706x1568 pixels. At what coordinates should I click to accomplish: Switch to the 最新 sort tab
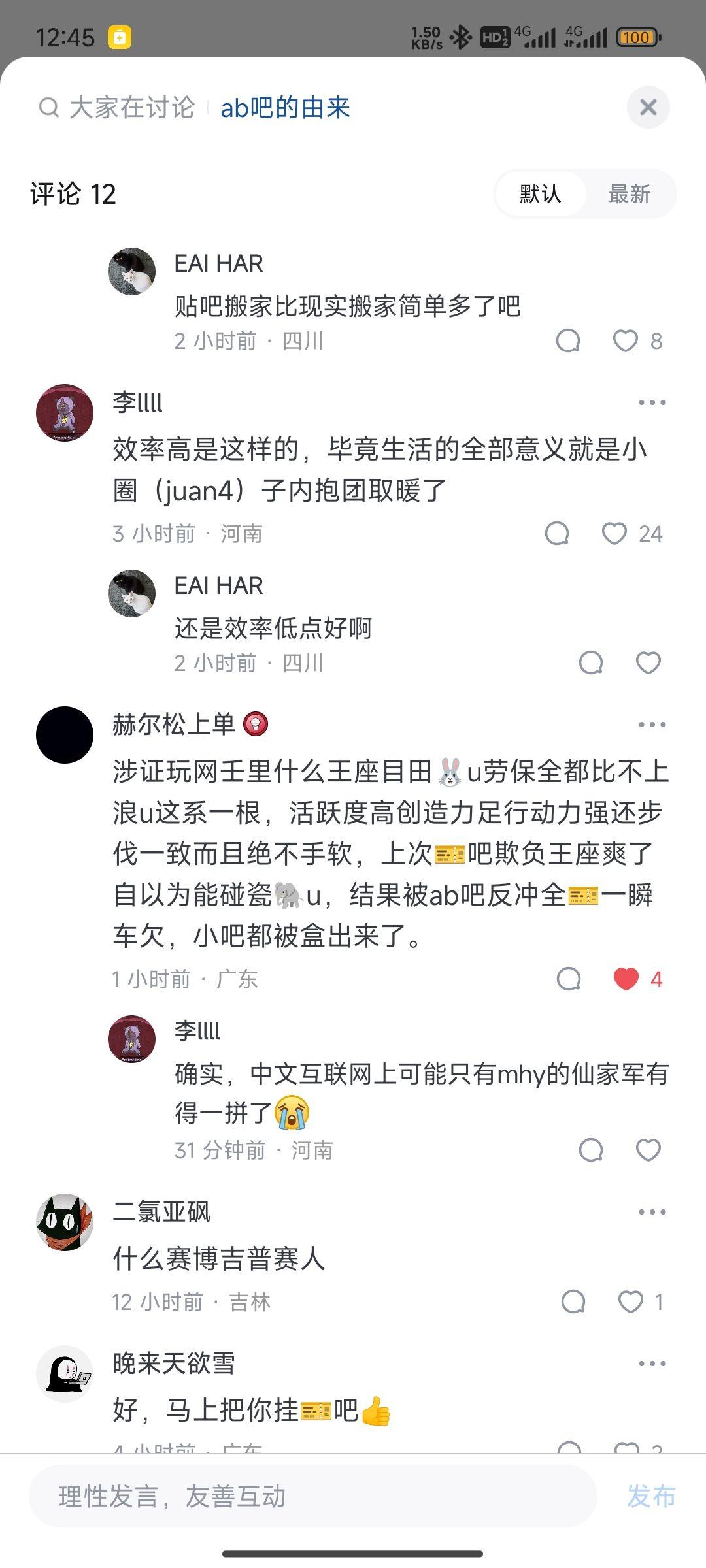tap(629, 194)
